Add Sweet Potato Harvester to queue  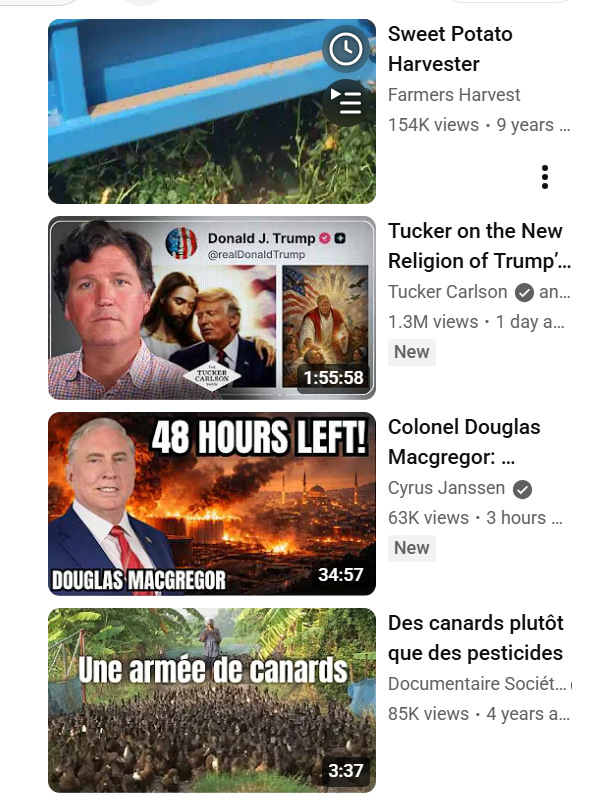pyautogui.click(x=346, y=101)
